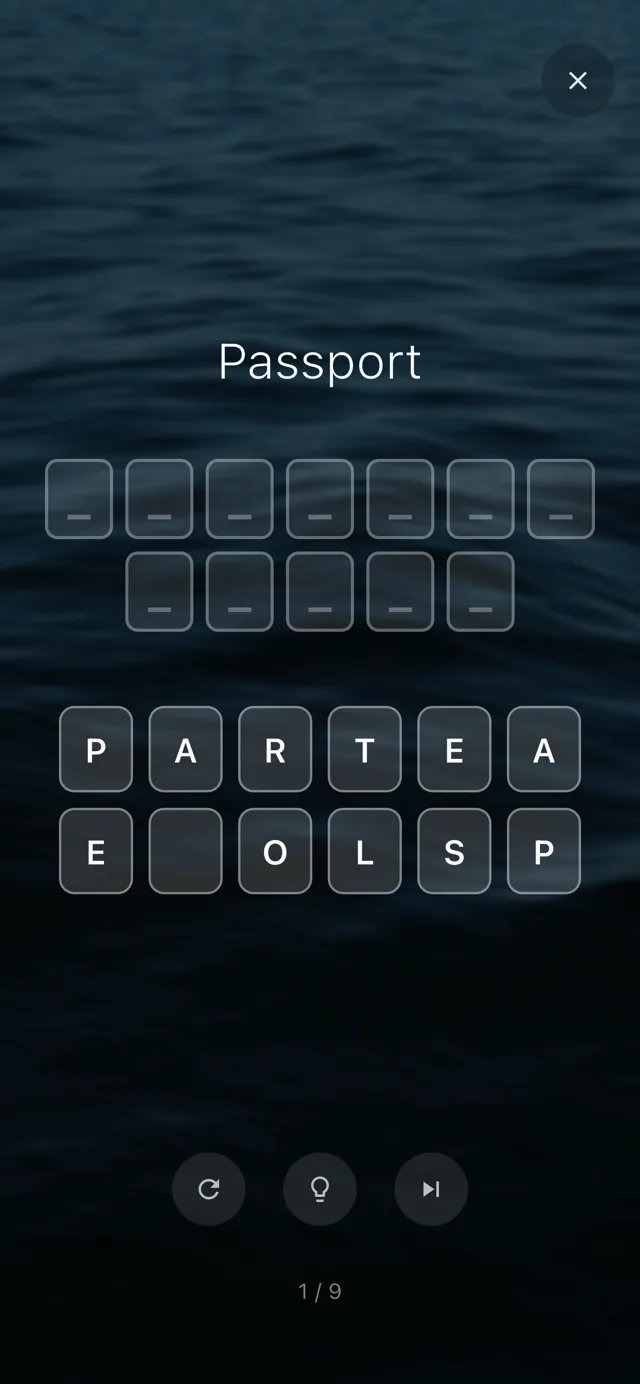Pick the letter T tile
Image resolution: width=640 pixels, height=1384 pixels.
(x=364, y=749)
